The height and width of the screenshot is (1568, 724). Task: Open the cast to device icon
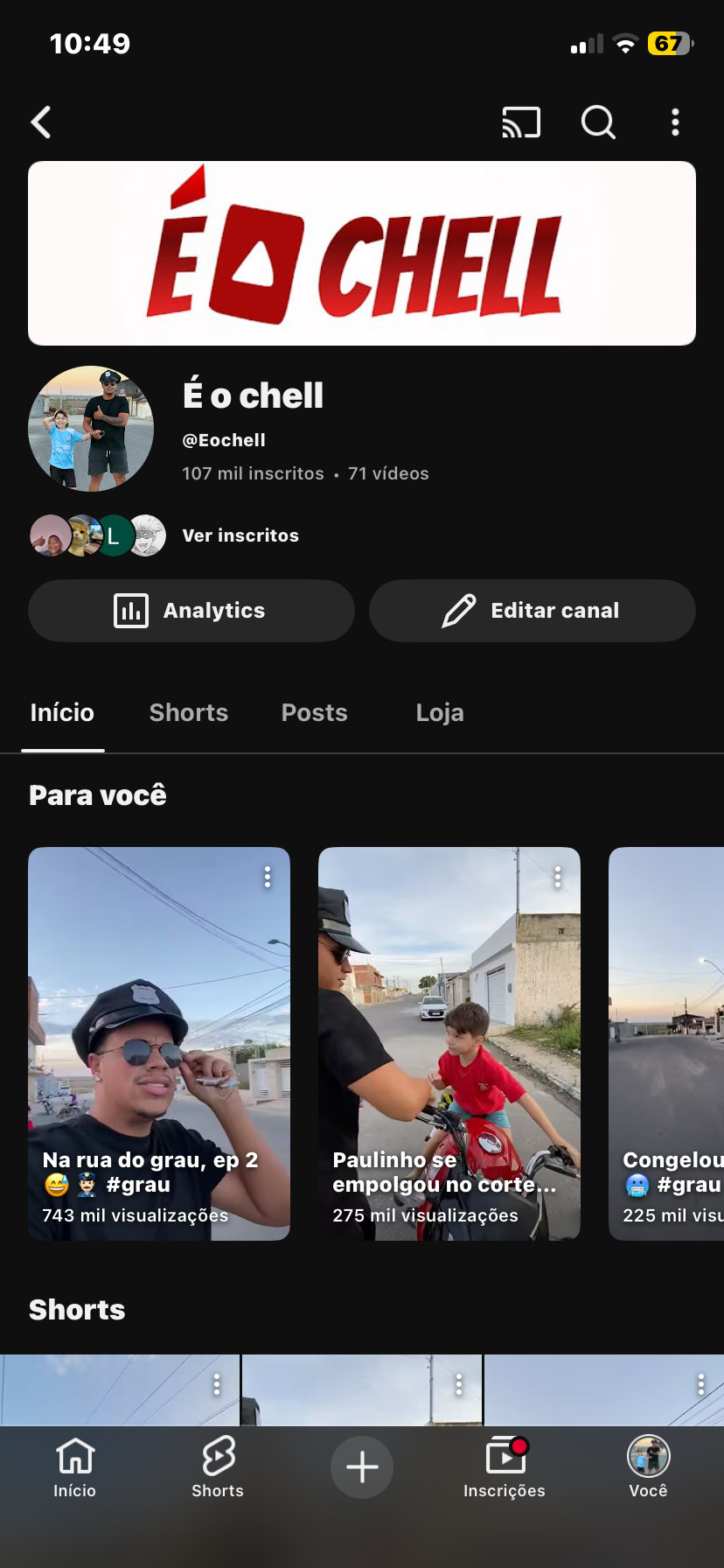click(x=521, y=122)
